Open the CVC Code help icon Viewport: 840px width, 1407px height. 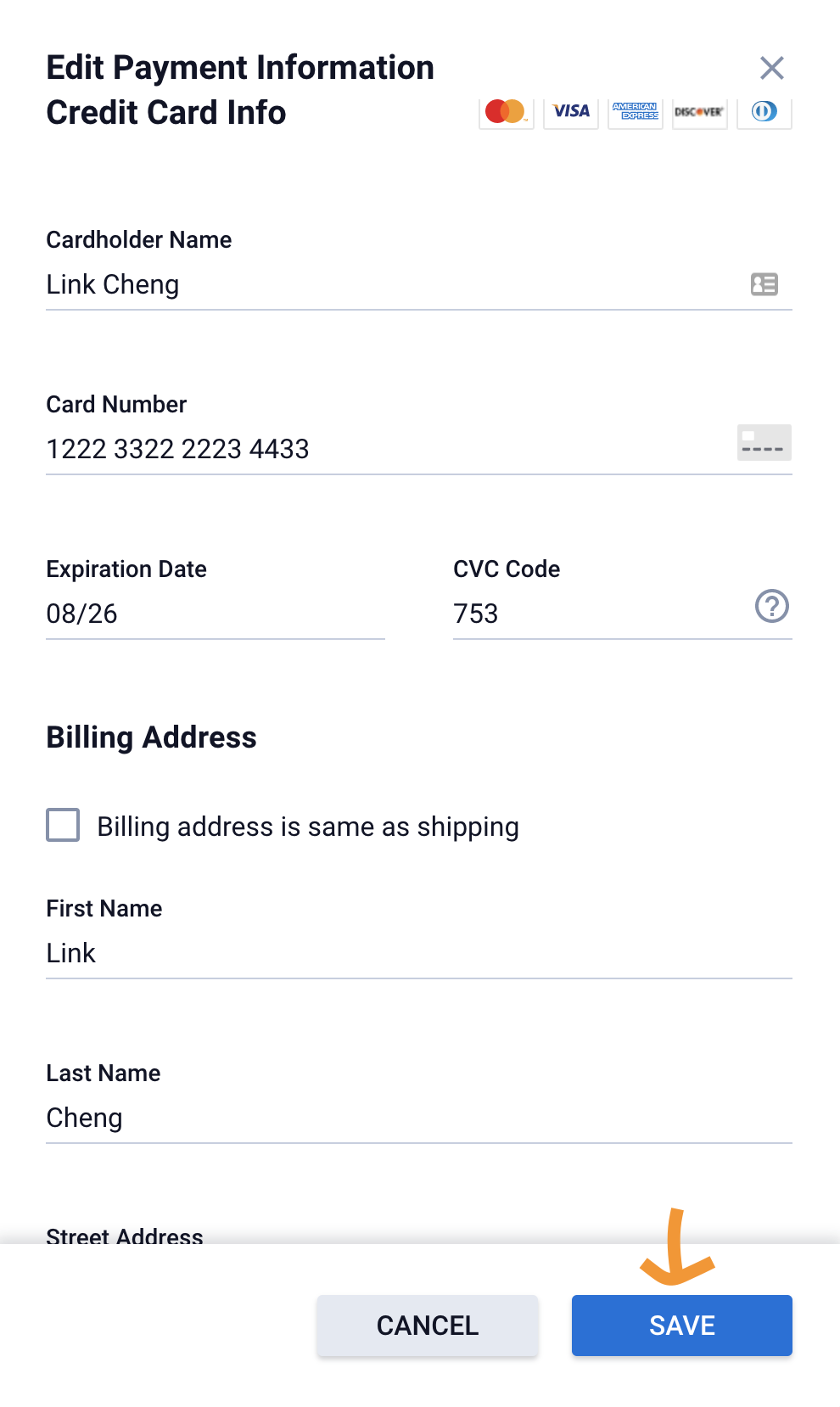click(x=771, y=607)
